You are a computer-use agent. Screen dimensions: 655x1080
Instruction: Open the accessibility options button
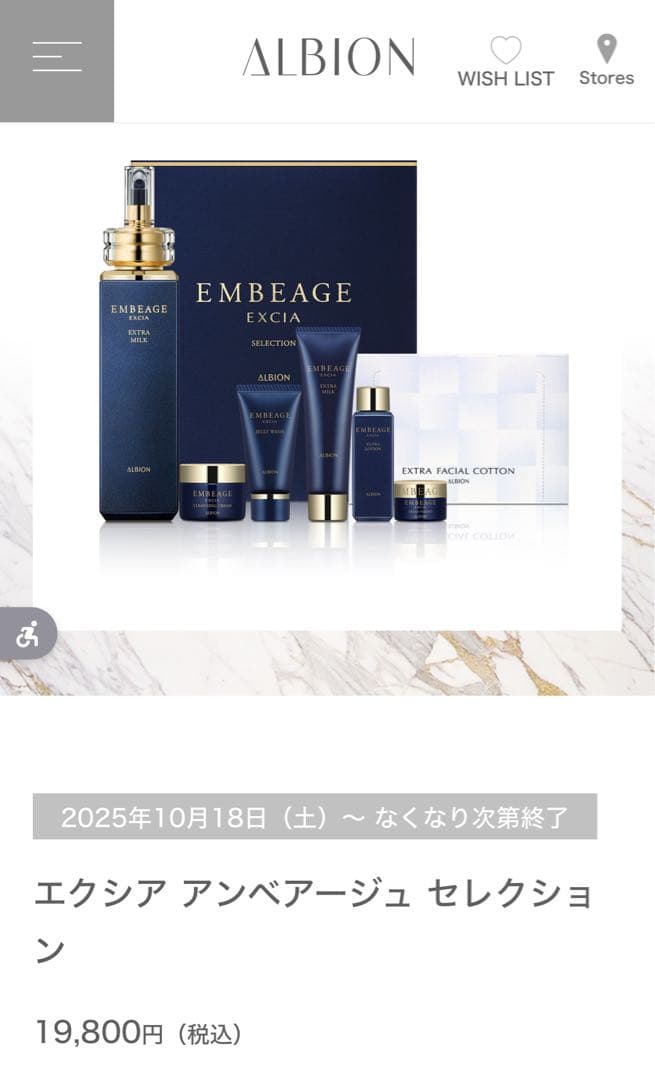27,634
